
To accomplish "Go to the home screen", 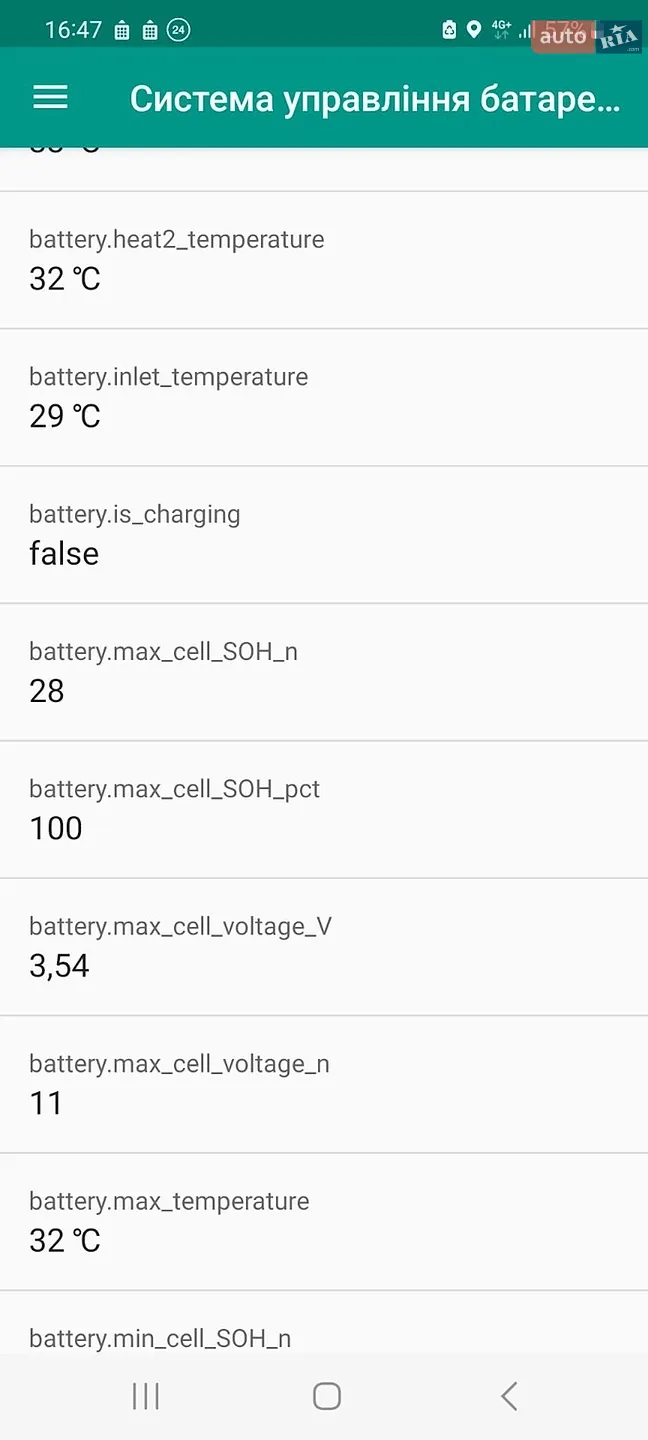I will tap(326, 1396).
